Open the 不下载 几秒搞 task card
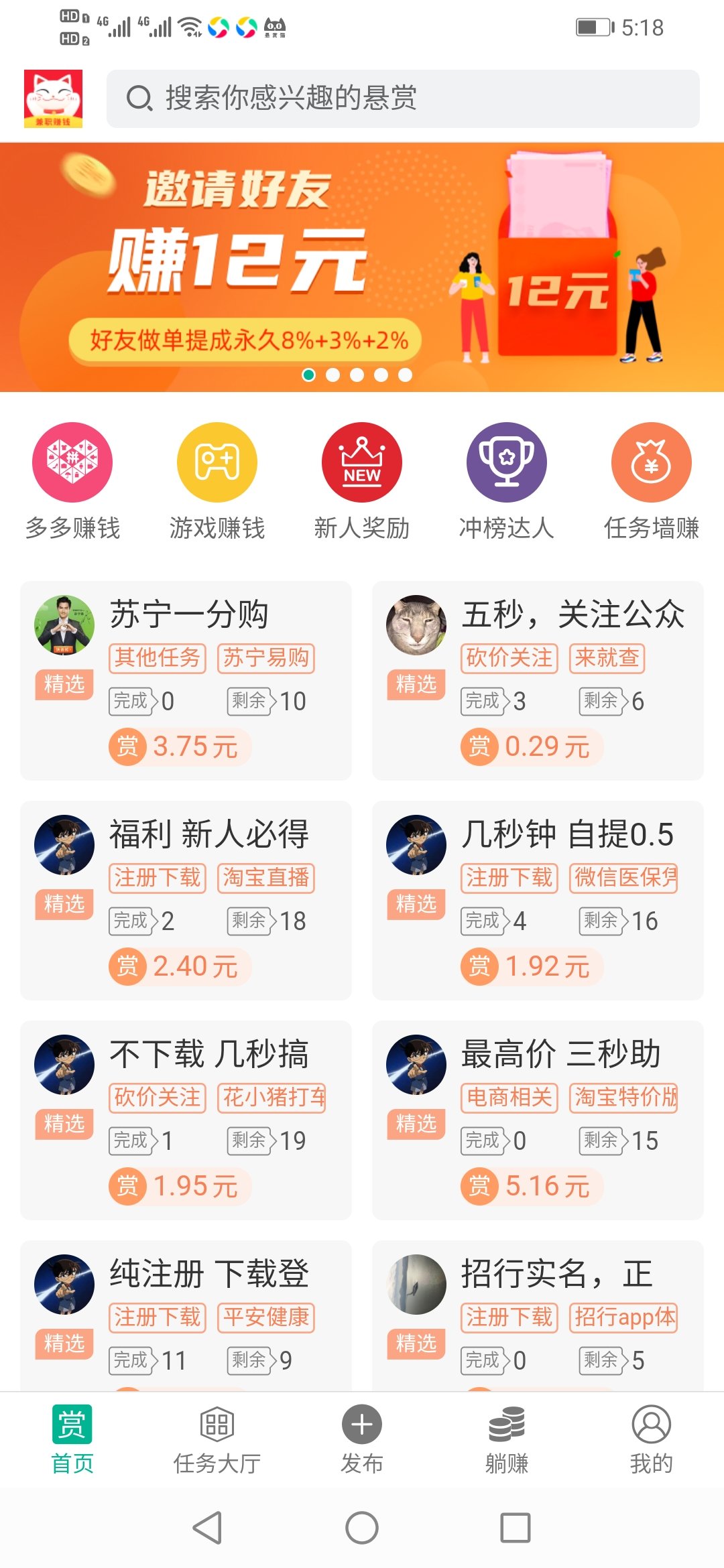This screenshot has height=1568, width=724. pos(186,1120)
